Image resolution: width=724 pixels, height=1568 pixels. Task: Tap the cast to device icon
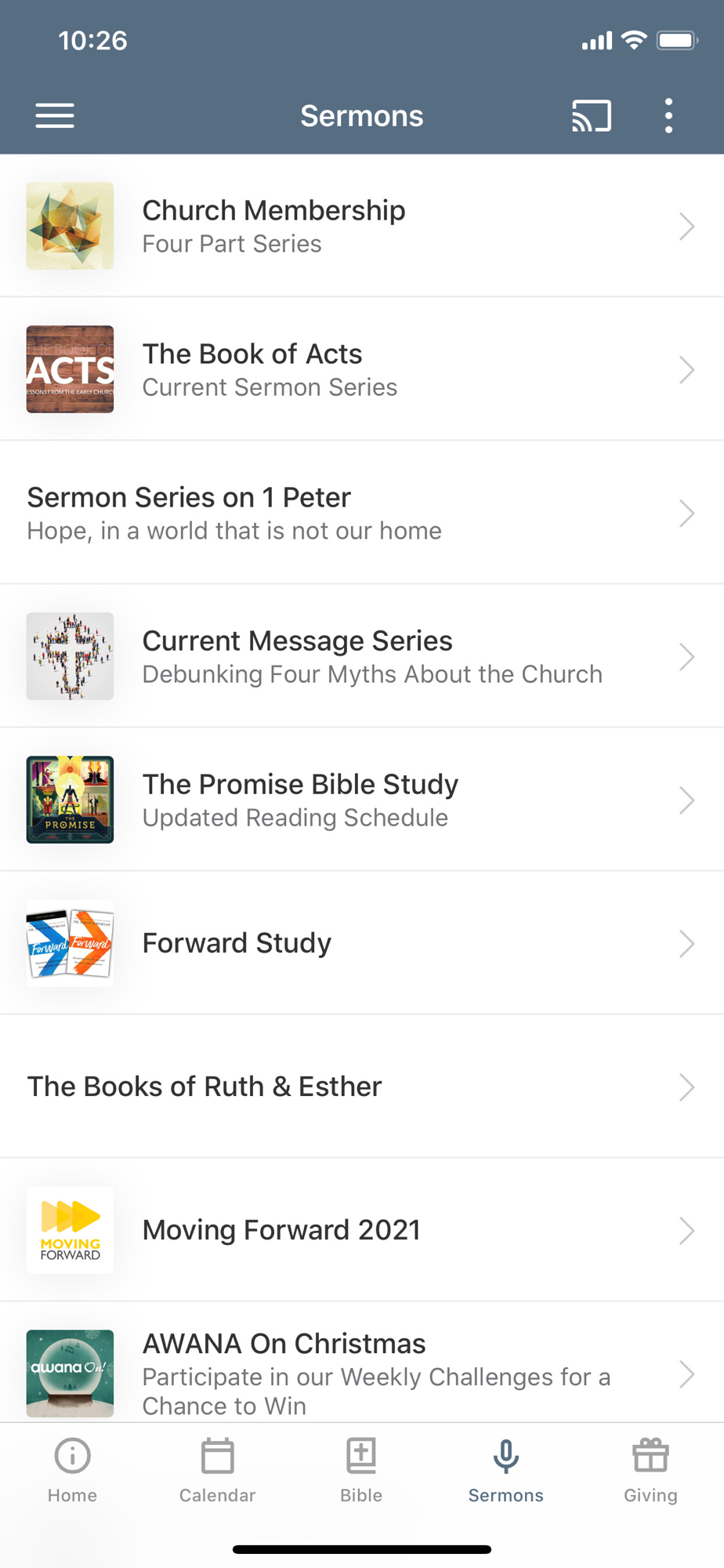pyautogui.click(x=591, y=116)
